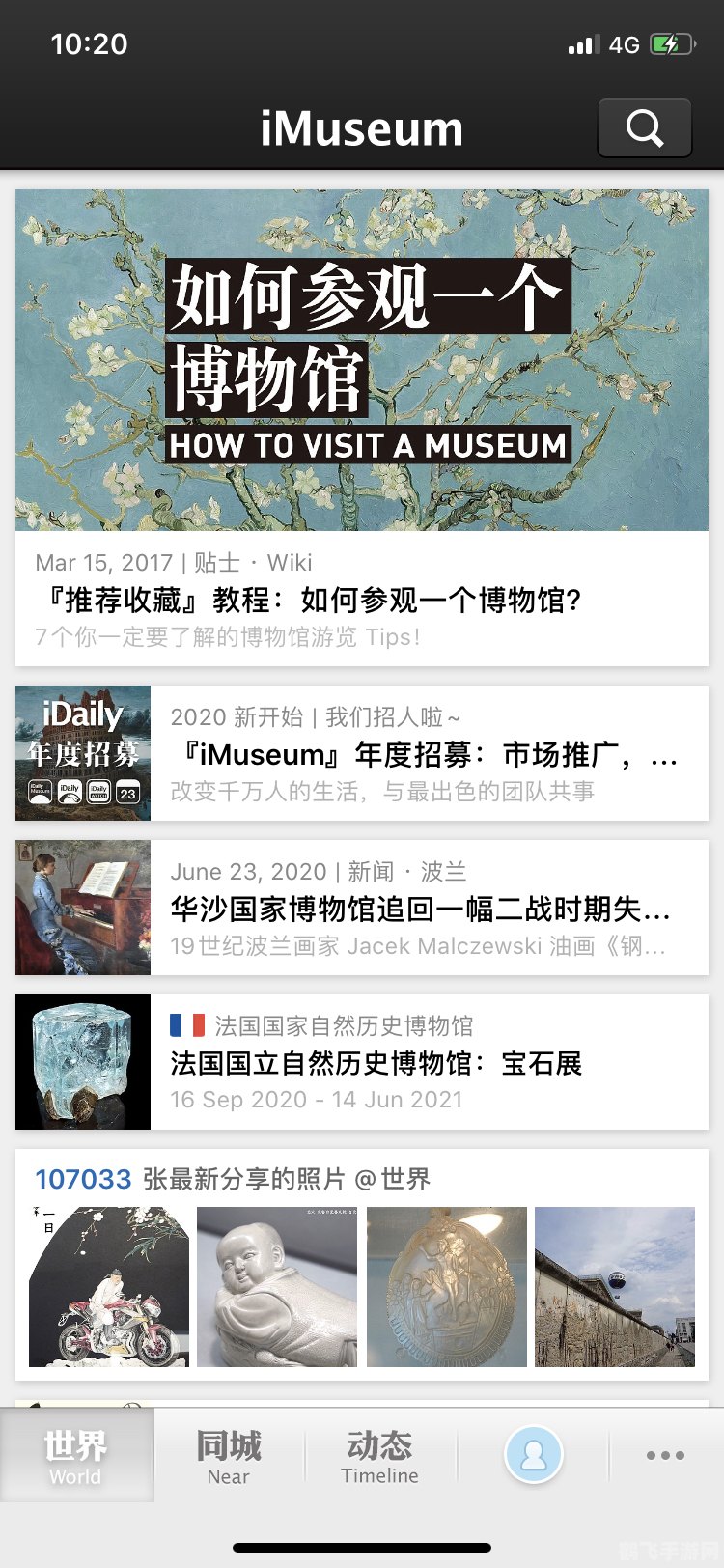The height and width of the screenshot is (1568, 724).
Task: View the Berlin Wall street photo
Action: tap(615, 1286)
